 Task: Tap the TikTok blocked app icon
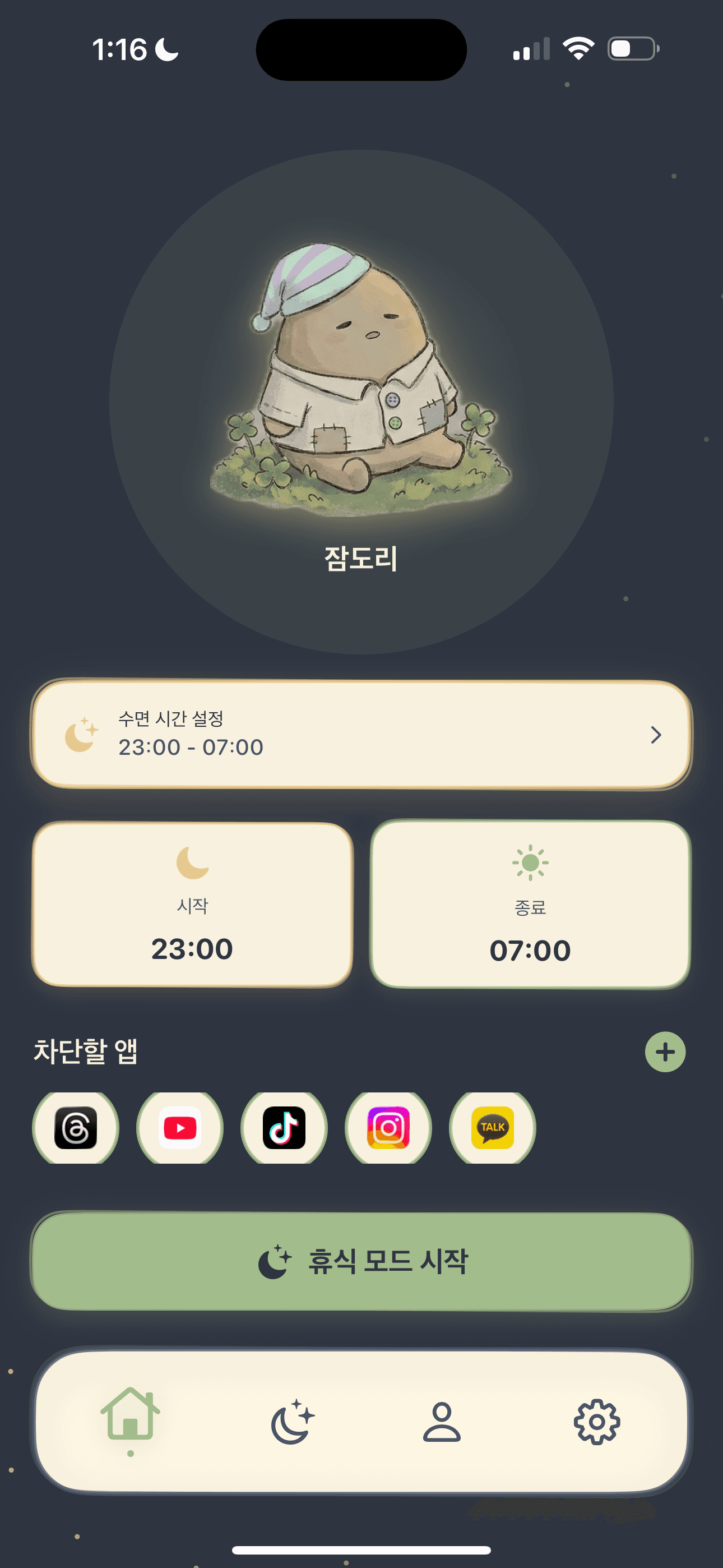(x=284, y=1128)
